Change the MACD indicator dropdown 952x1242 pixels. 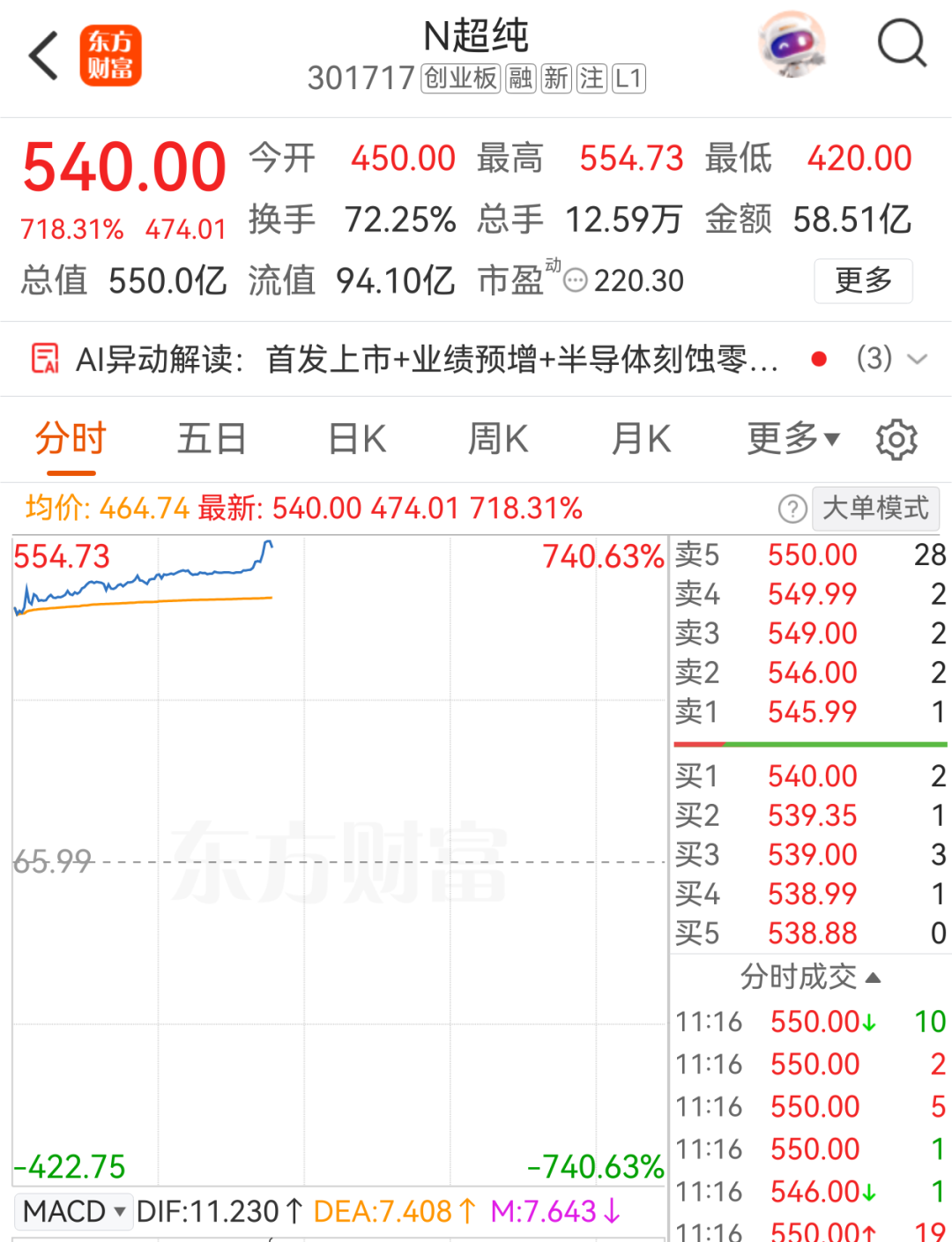73,1211
